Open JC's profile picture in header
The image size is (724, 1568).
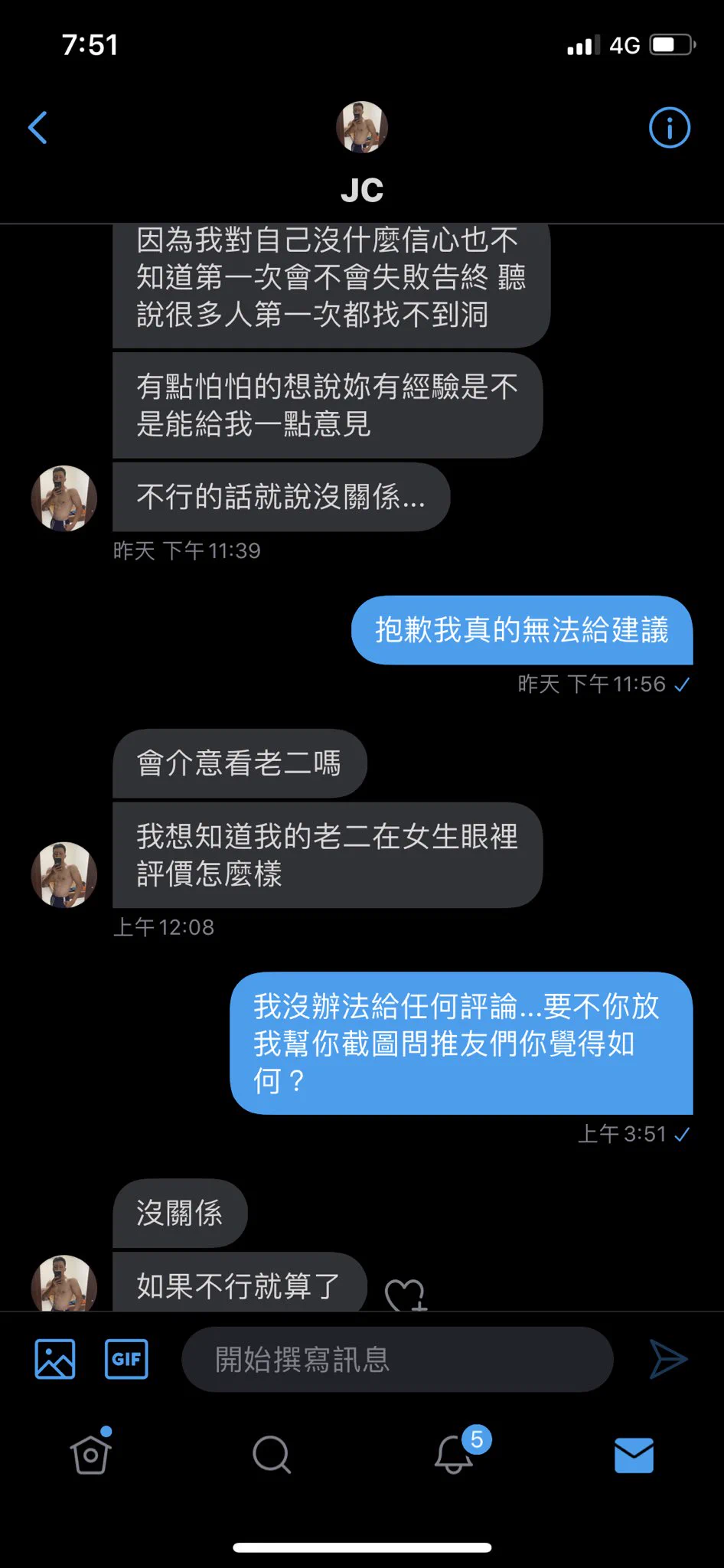click(362, 127)
